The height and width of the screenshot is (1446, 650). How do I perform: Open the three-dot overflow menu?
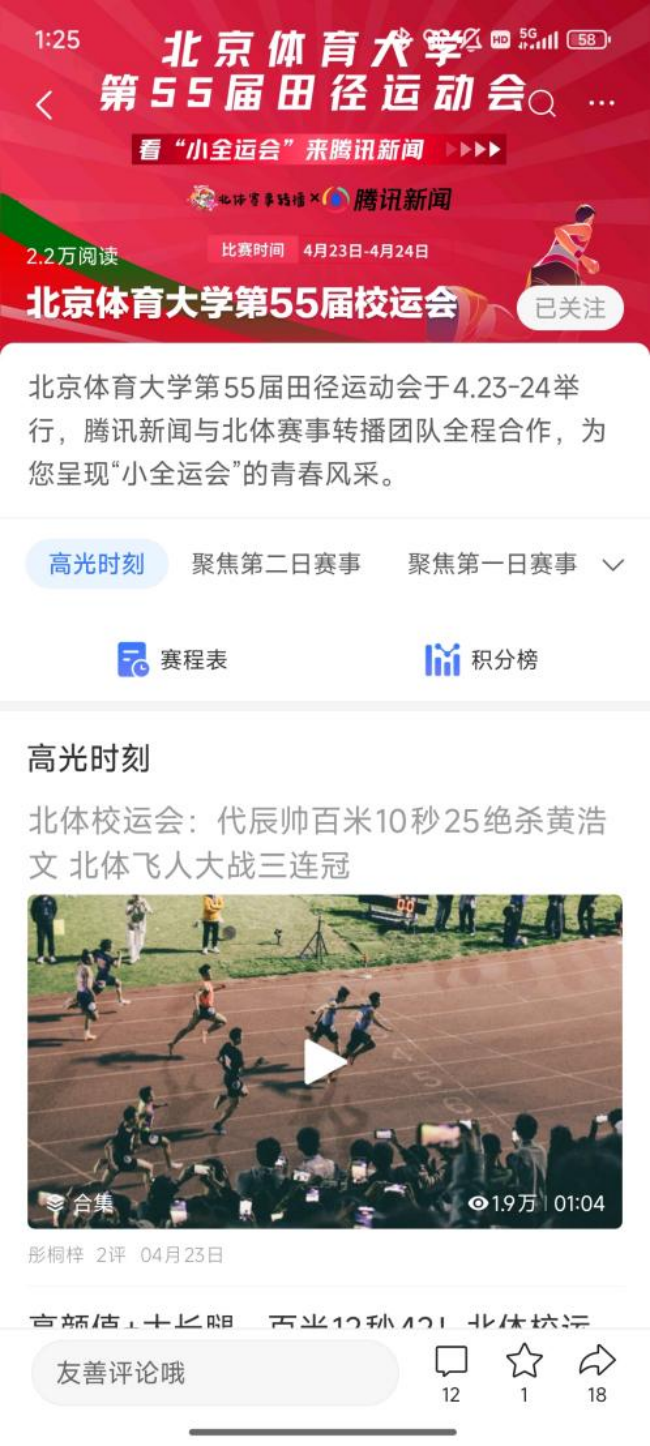point(602,104)
